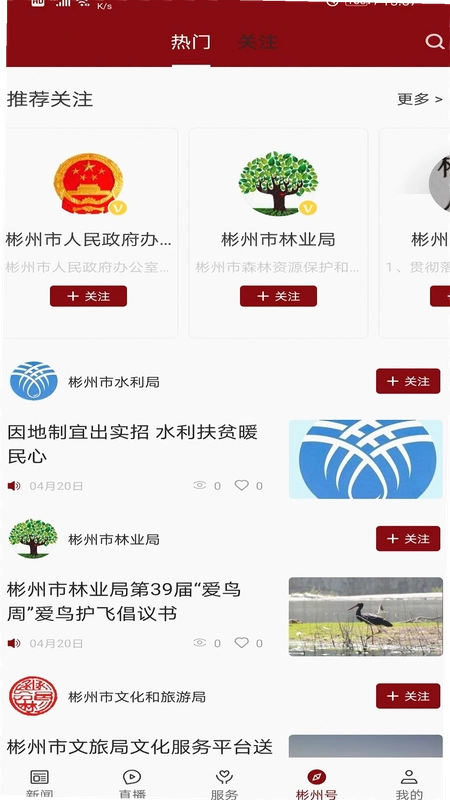450x800 pixels.
Task: Follow 彬州市文化和旅游局
Action: pyautogui.click(x=408, y=696)
